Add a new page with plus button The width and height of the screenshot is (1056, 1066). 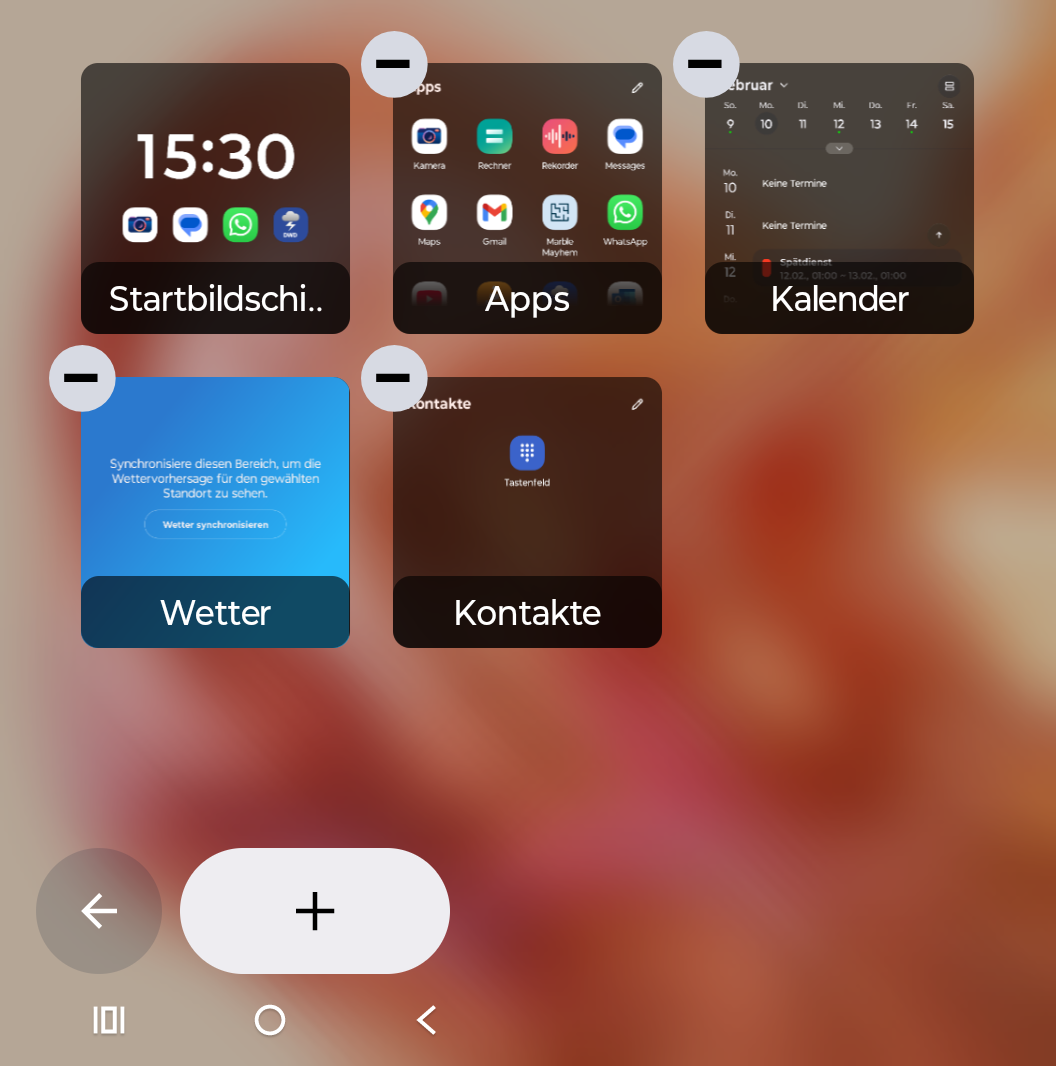pyautogui.click(x=315, y=911)
